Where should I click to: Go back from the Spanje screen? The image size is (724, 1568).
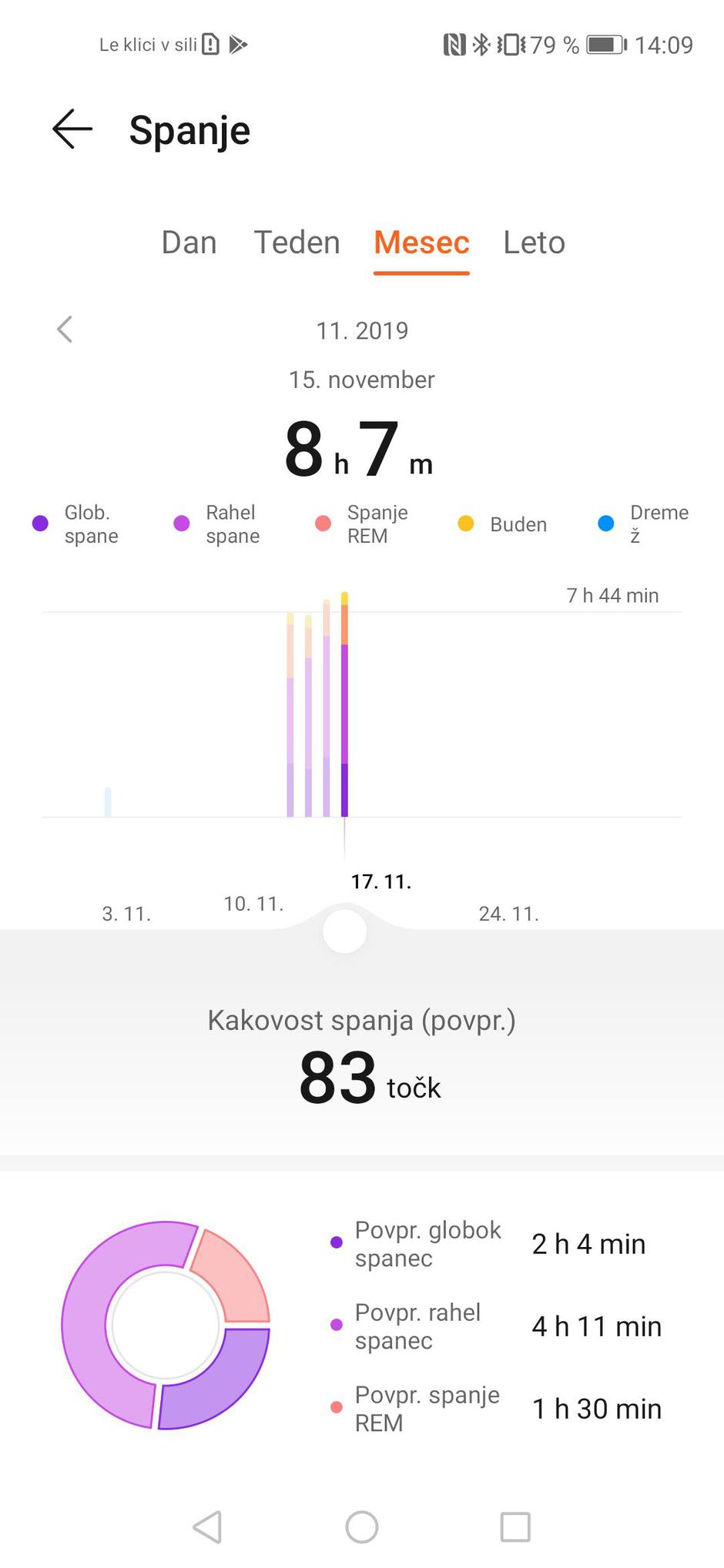pyautogui.click(x=72, y=129)
